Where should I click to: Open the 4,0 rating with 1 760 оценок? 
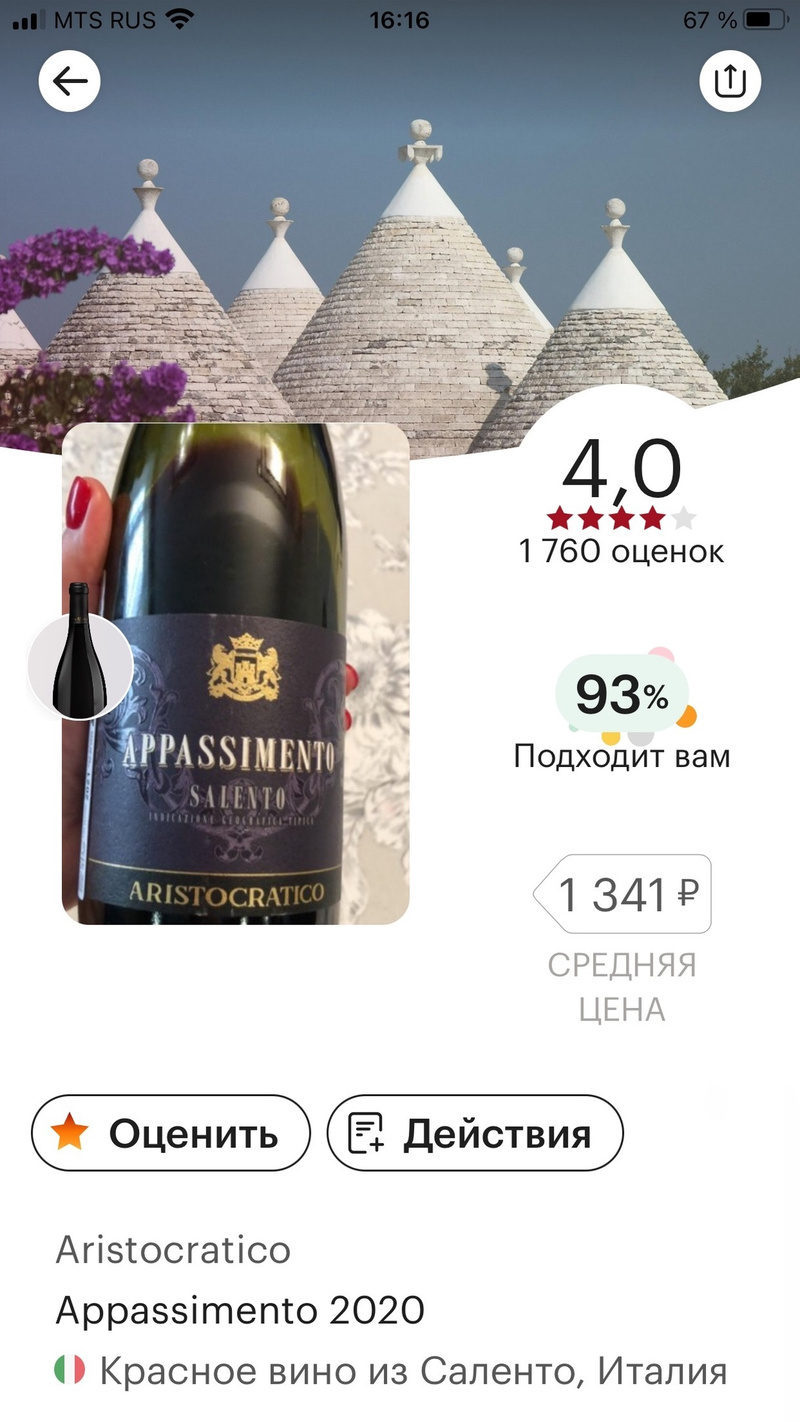point(621,500)
